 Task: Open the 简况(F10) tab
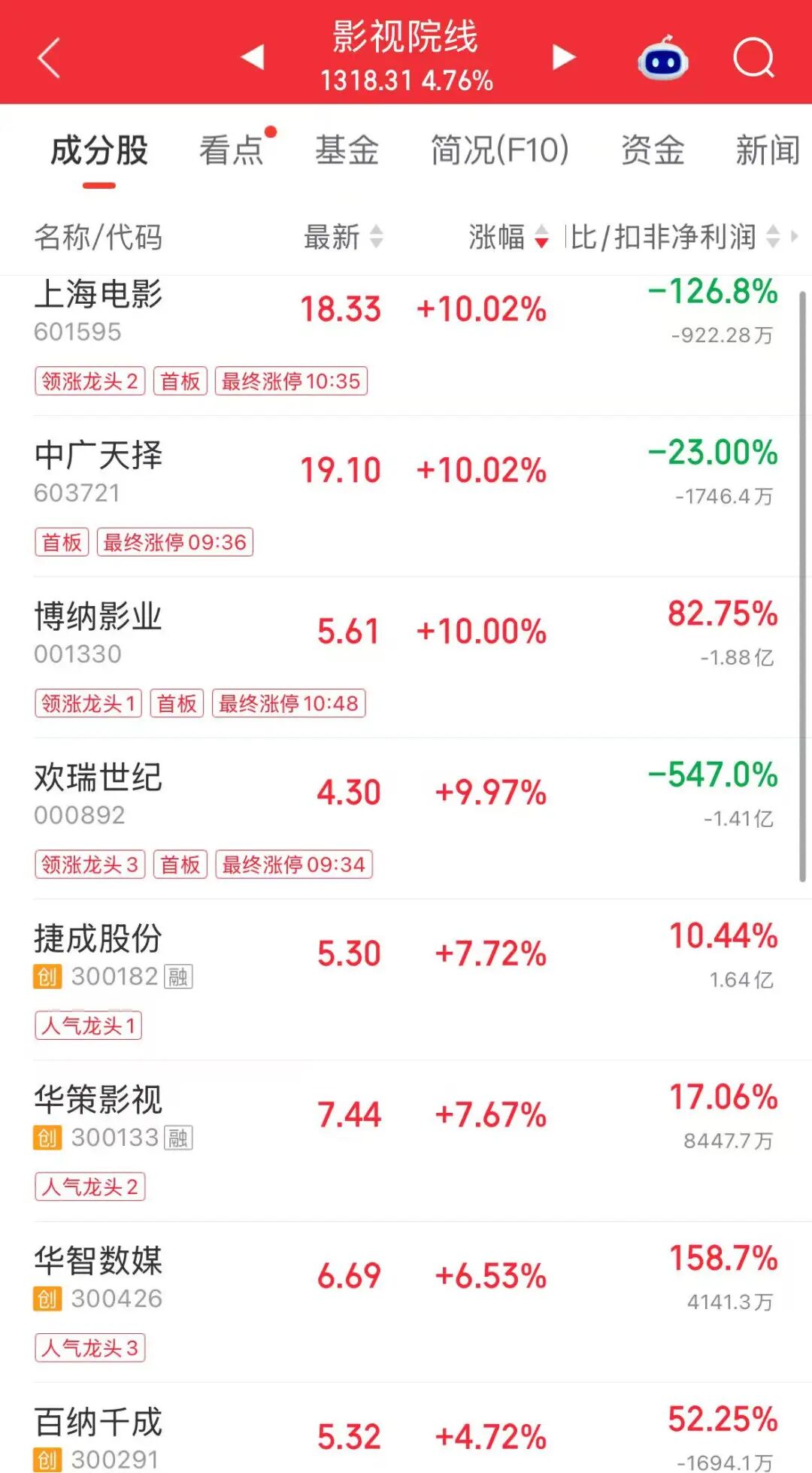coord(500,150)
